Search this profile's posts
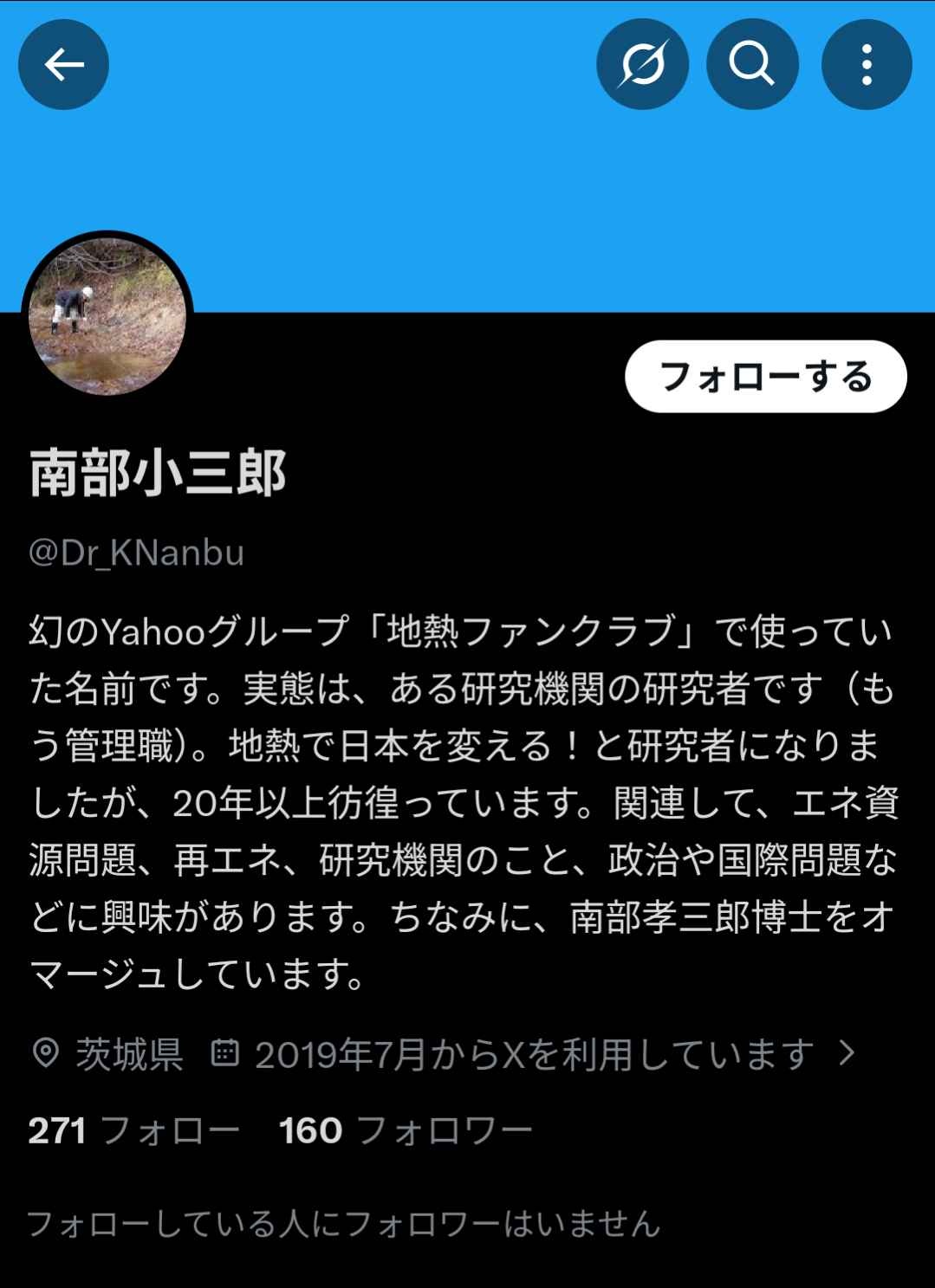Image resolution: width=935 pixels, height=1288 pixels. pyautogui.click(x=751, y=64)
